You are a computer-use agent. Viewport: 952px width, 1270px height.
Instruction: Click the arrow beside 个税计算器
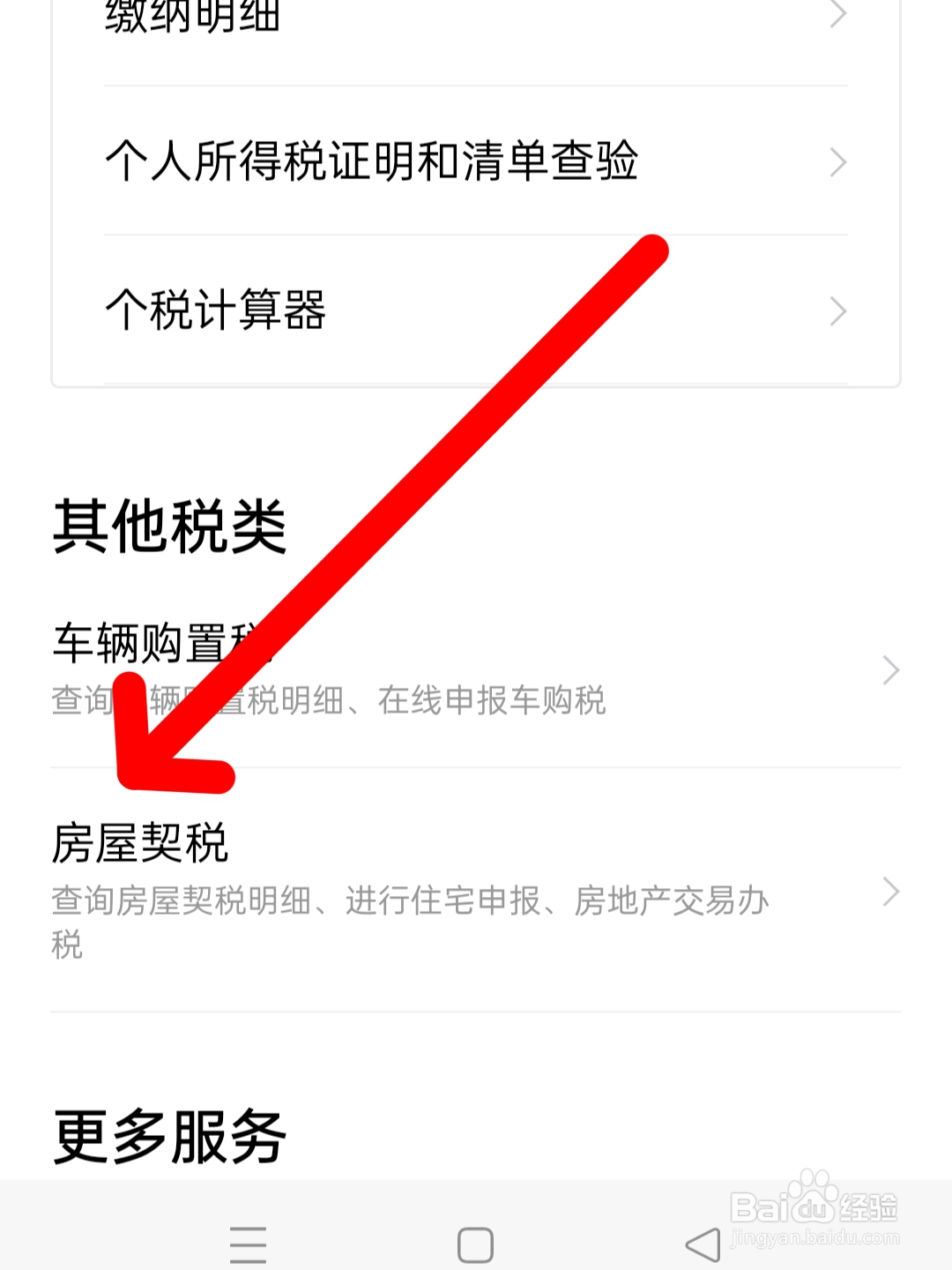tap(837, 310)
